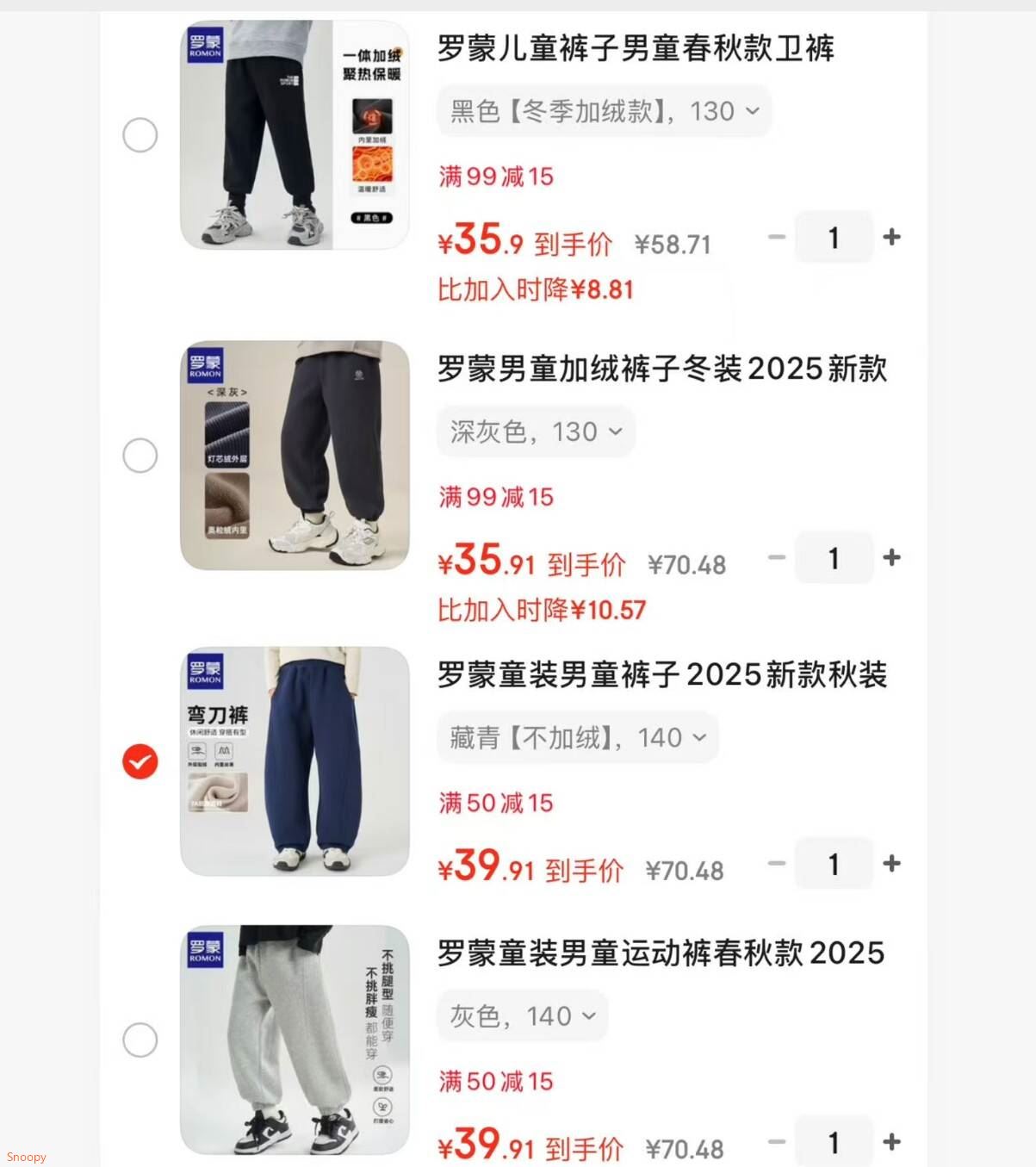Add one more of the 藏青 pants
The width and height of the screenshot is (1036, 1167).
pyautogui.click(x=892, y=864)
